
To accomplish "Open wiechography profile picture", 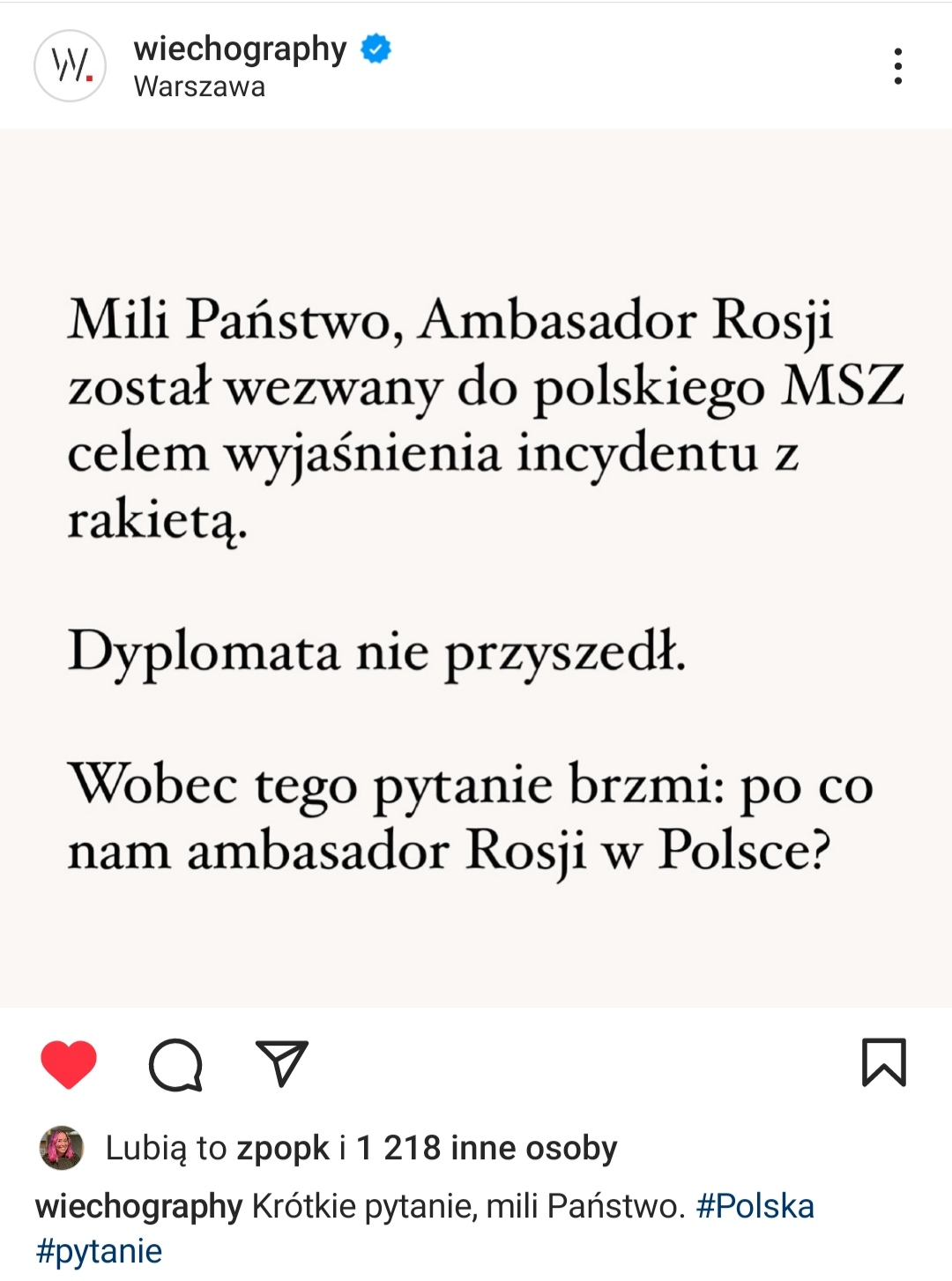I will tap(70, 66).
